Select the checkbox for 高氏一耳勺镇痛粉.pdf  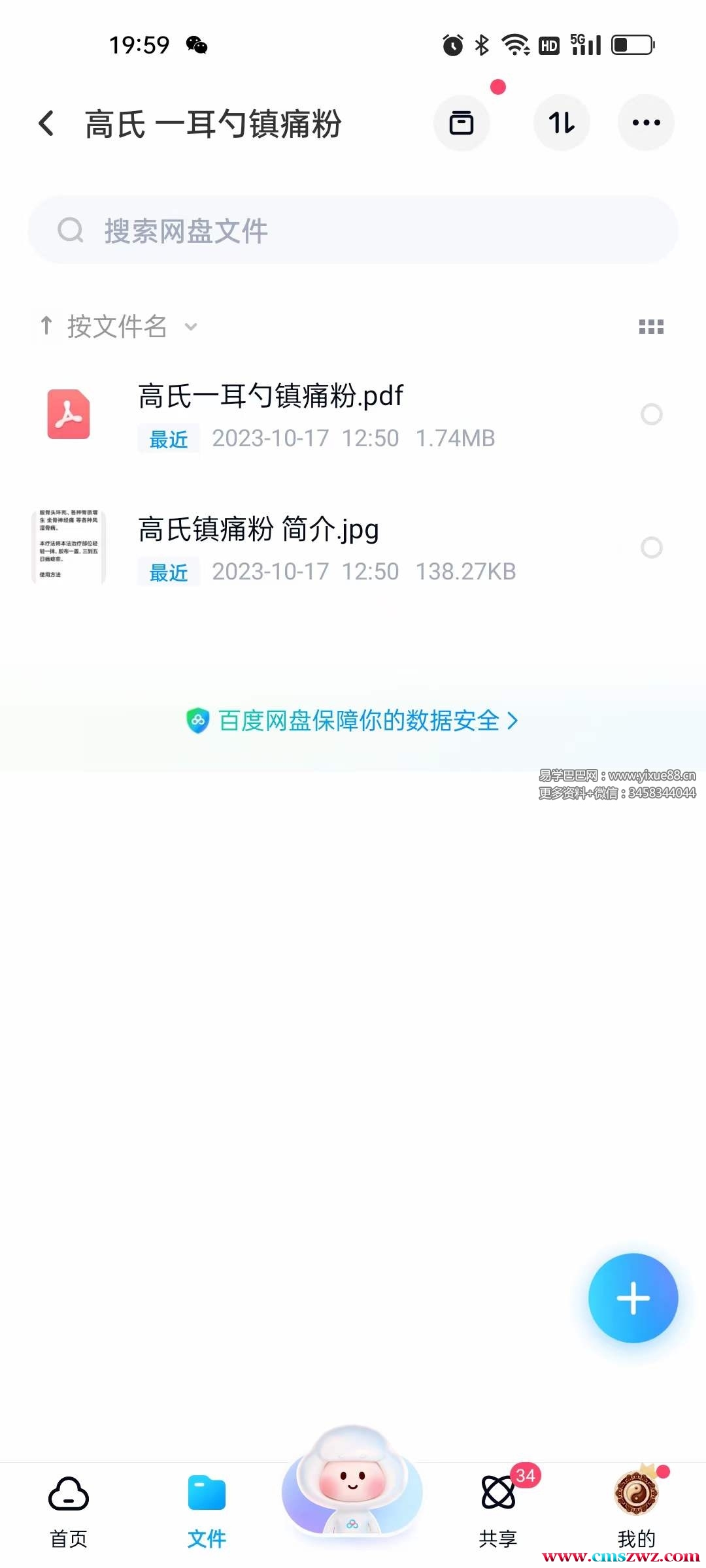point(651,414)
